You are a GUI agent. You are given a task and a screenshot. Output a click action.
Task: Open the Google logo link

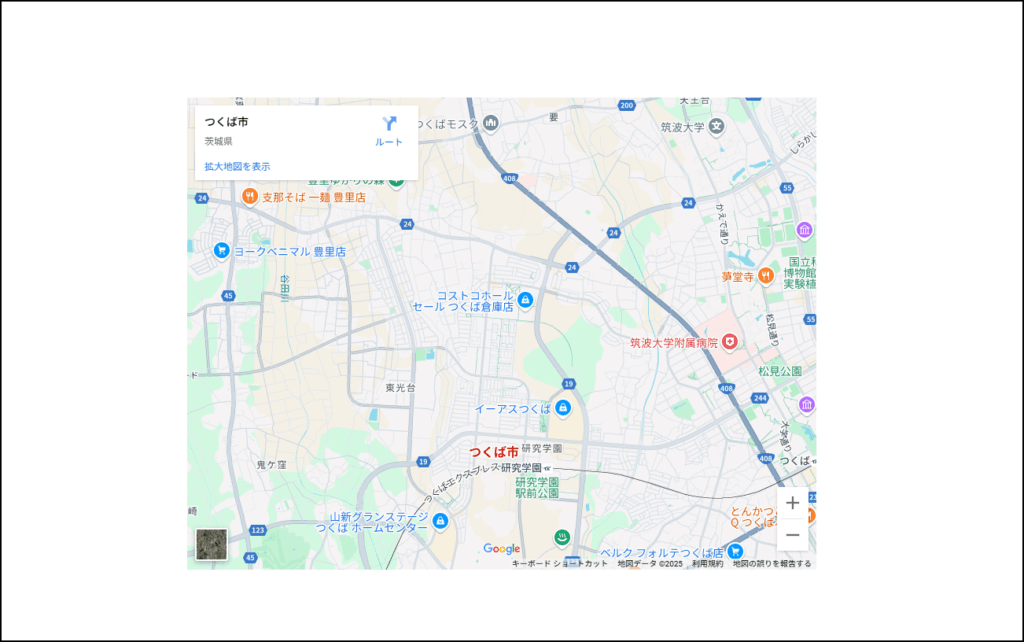(501, 549)
